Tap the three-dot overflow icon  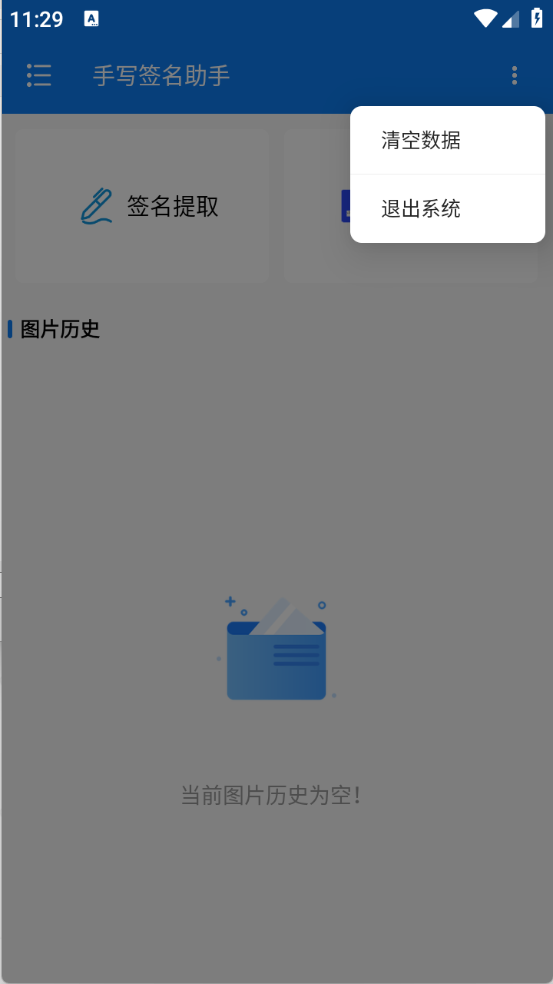(x=514, y=75)
